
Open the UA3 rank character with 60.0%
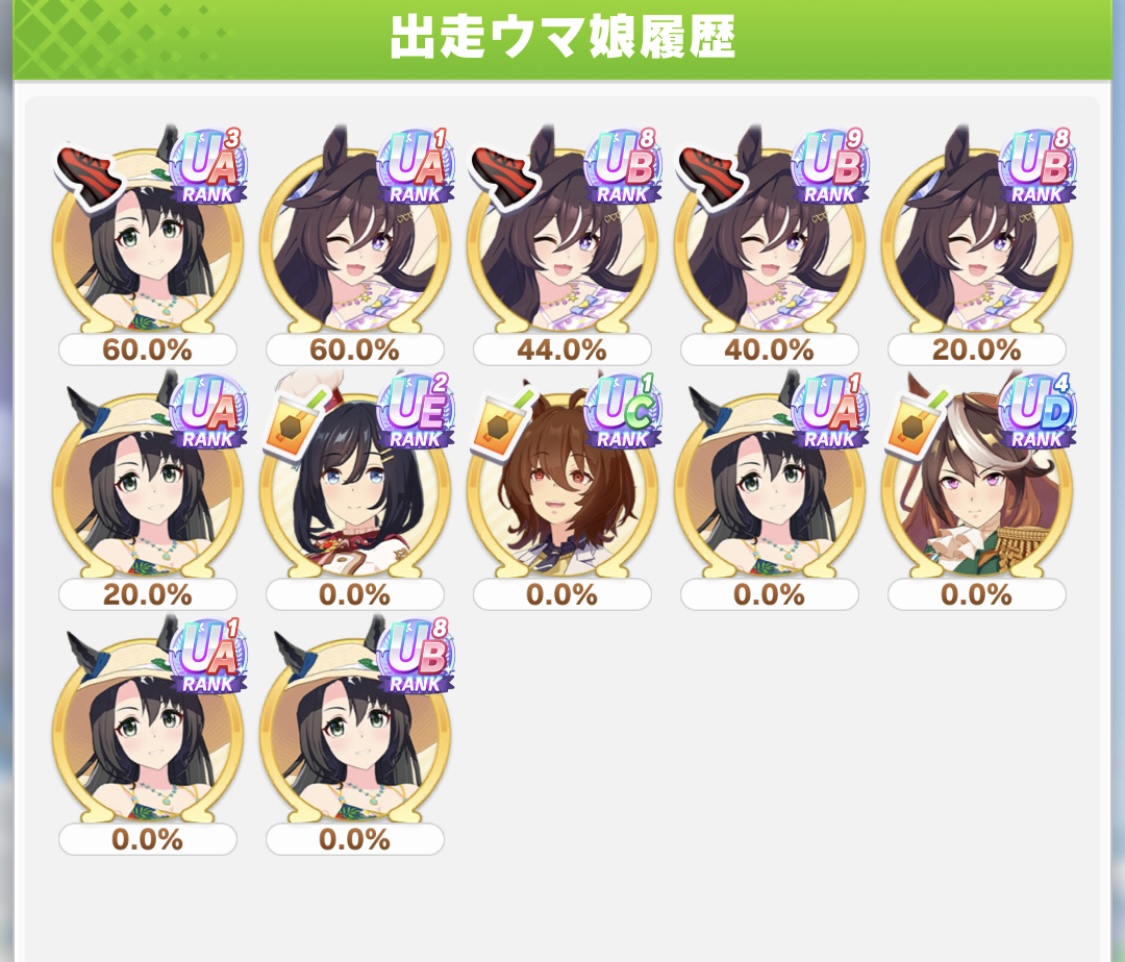point(147,240)
